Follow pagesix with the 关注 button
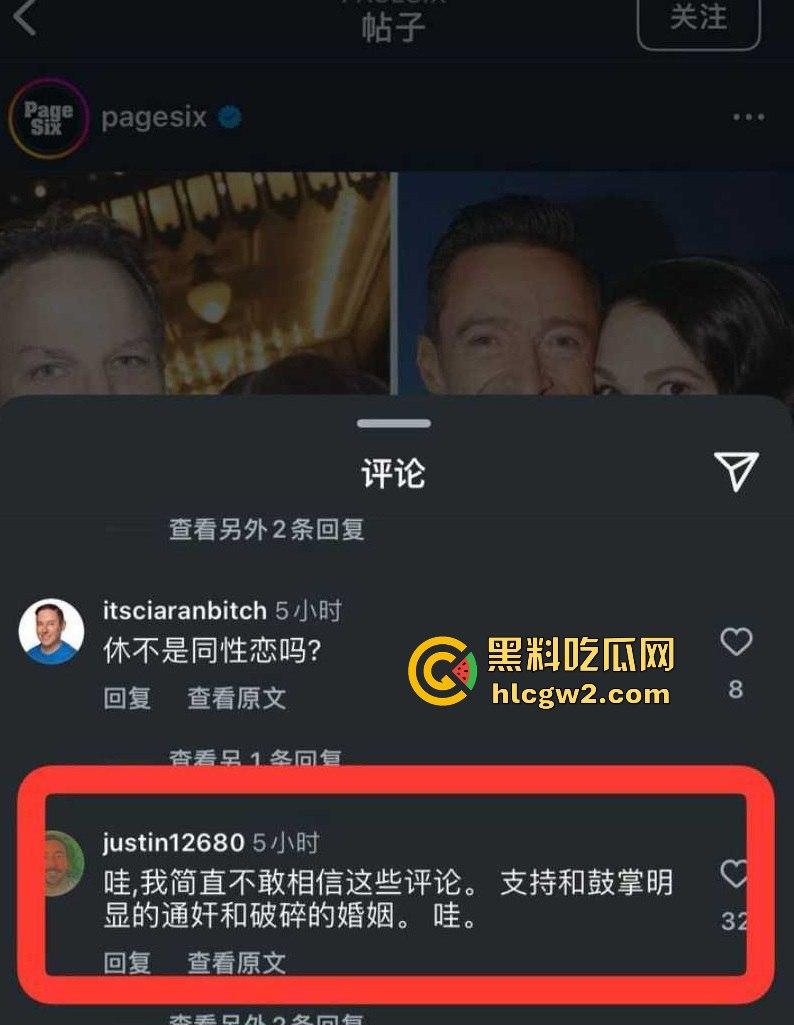Image resolution: width=794 pixels, height=1025 pixels. [x=698, y=18]
